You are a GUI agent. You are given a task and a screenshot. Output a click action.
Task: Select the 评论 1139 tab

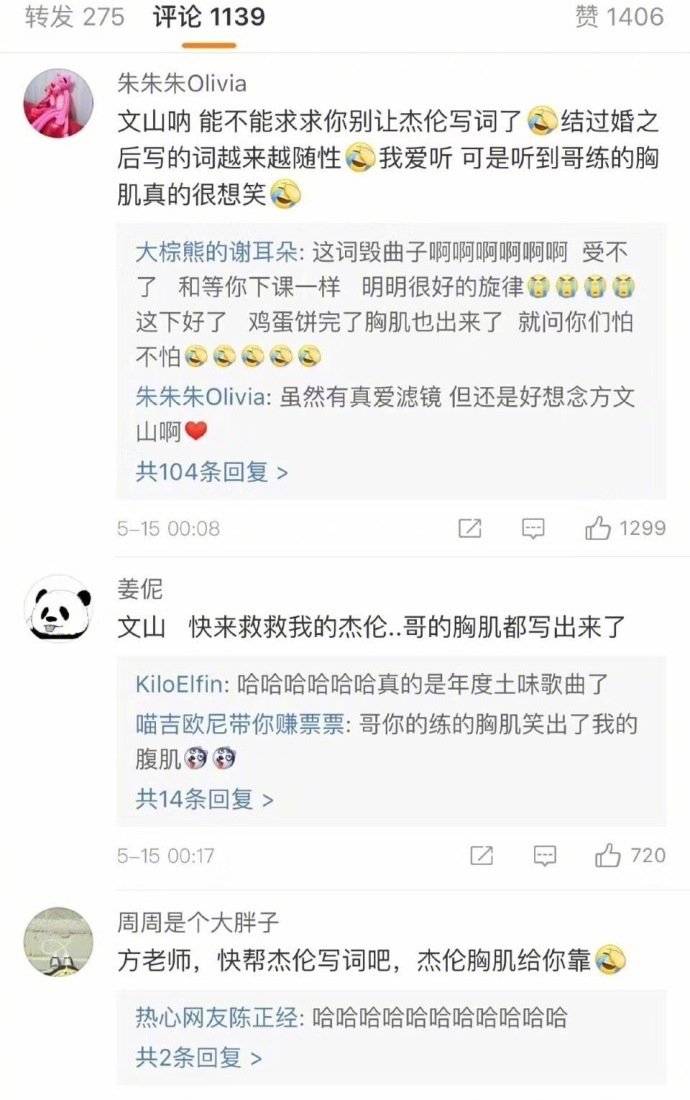(209, 17)
